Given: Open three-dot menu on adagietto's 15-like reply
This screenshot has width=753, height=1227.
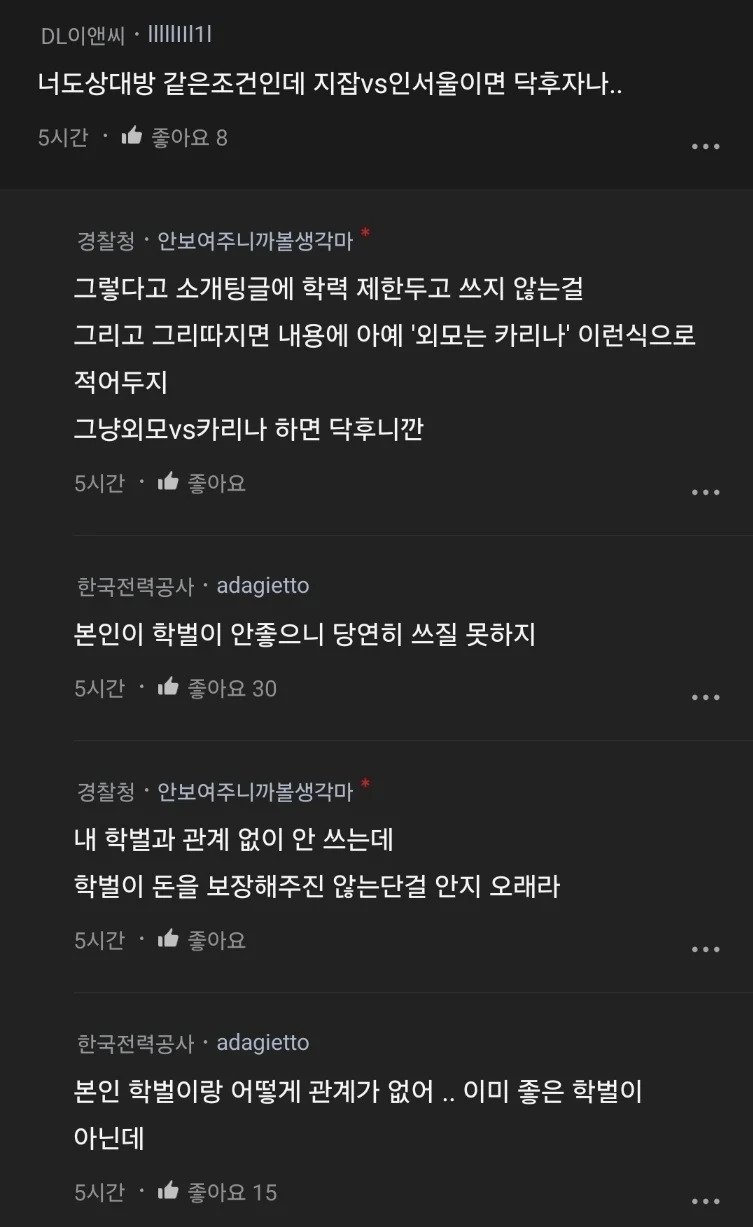Looking at the screenshot, I should click(705, 1201).
